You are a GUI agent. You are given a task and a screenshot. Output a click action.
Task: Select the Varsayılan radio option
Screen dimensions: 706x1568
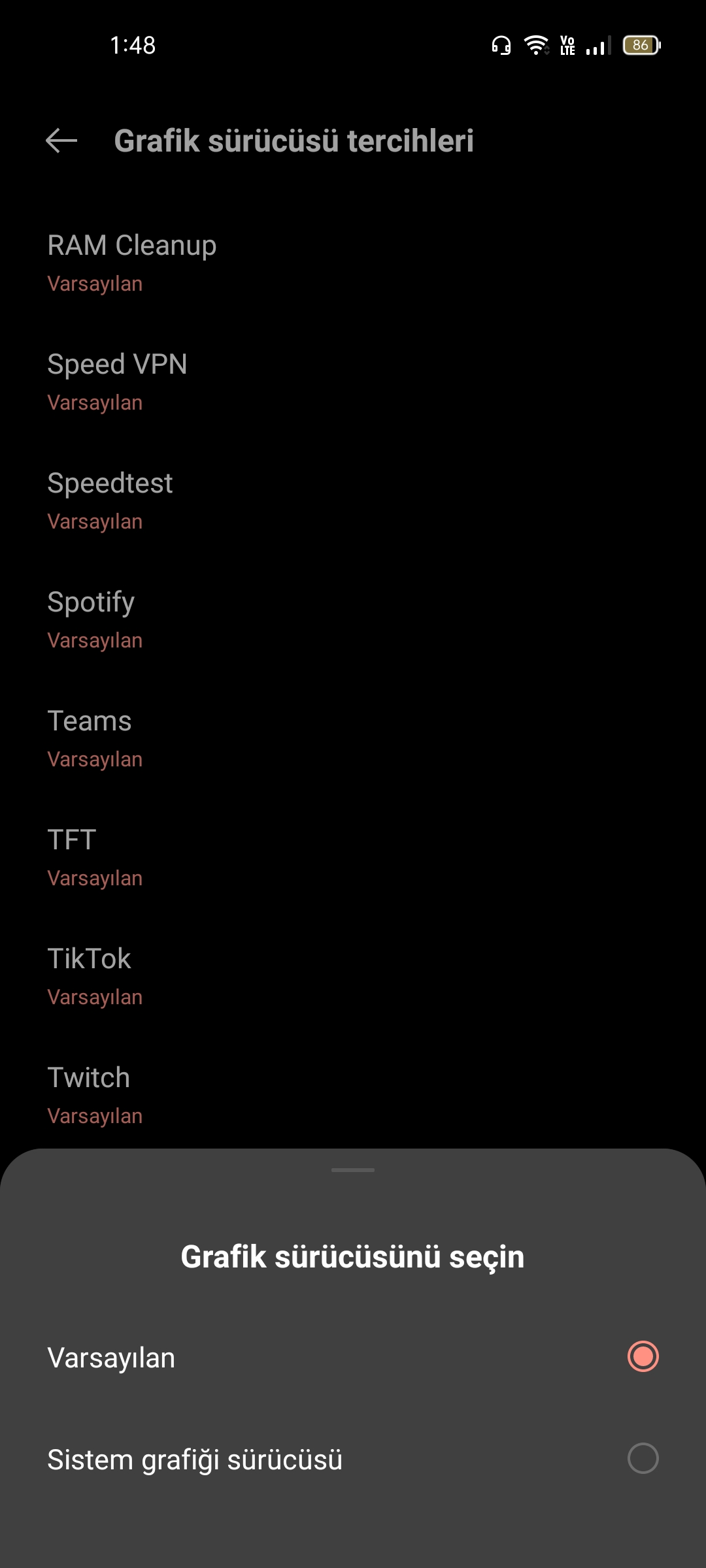click(x=353, y=1357)
